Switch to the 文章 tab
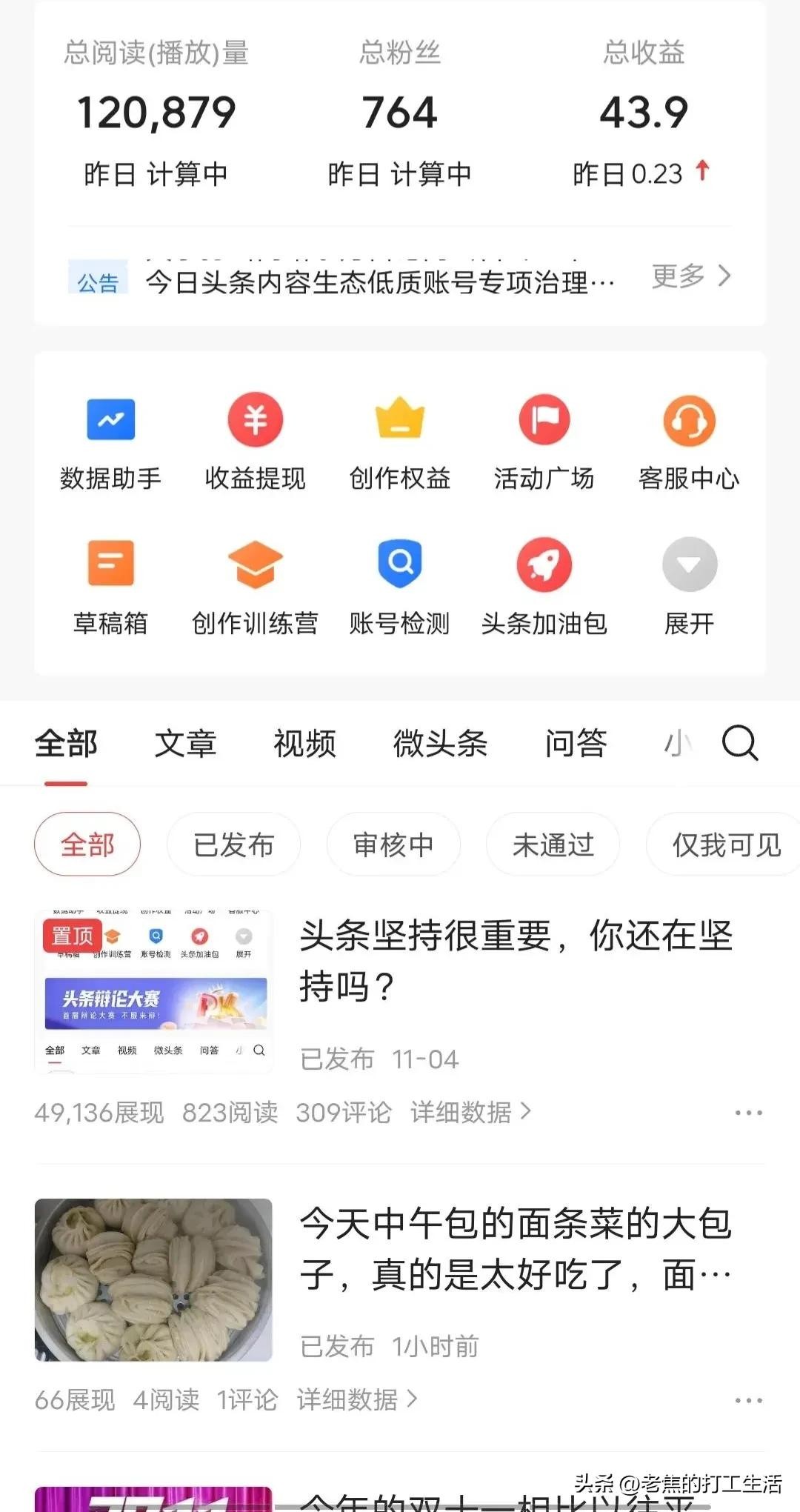 point(185,744)
